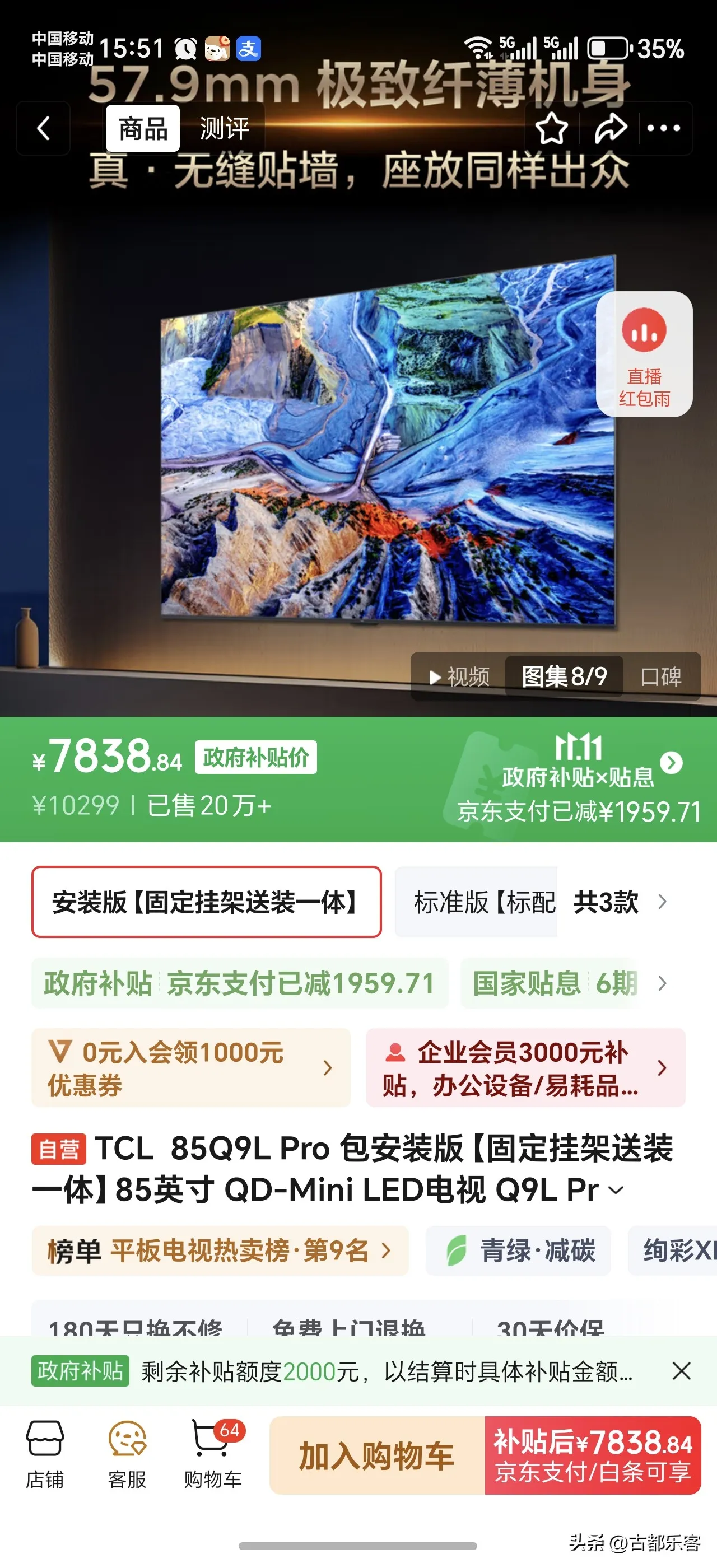The width and height of the screenshot is (717, 1568).
Task: Add the TV with 加入购物车
Action: (377, 1455)
